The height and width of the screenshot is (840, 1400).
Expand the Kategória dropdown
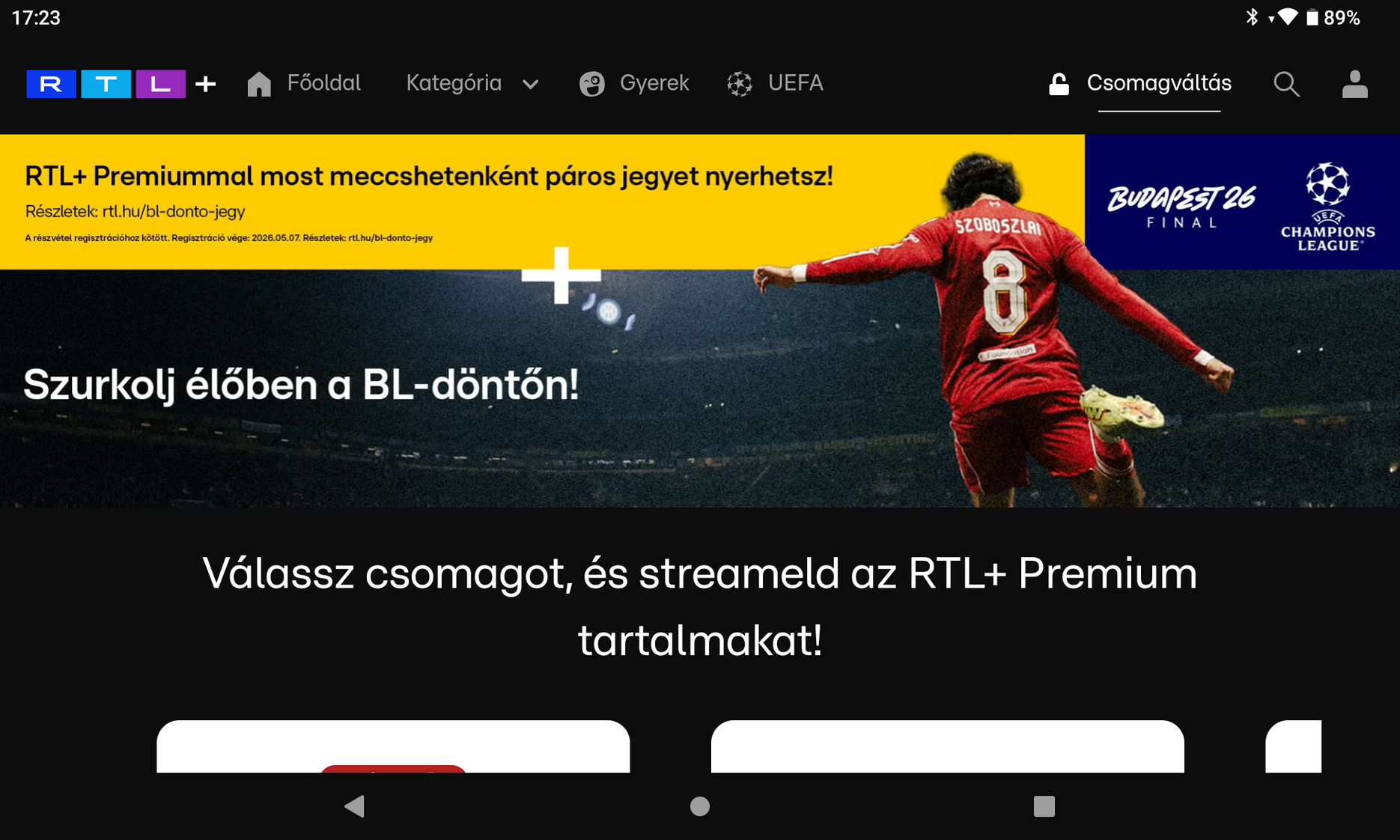472,83
